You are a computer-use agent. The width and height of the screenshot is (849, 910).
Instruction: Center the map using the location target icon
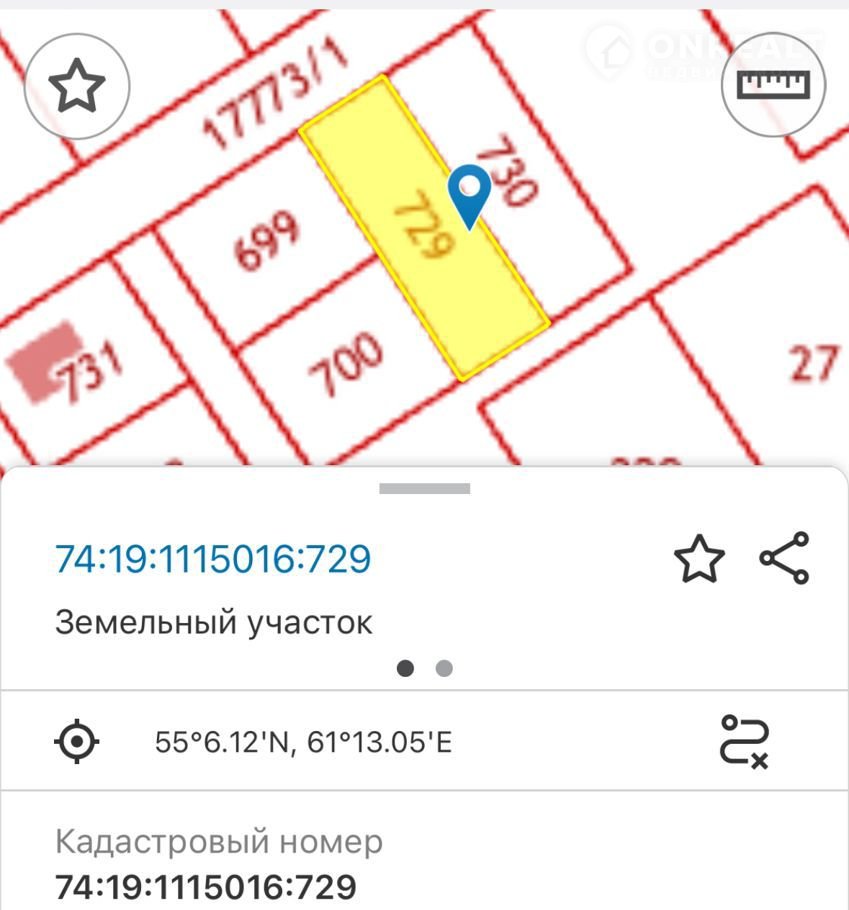coord(77,742)
